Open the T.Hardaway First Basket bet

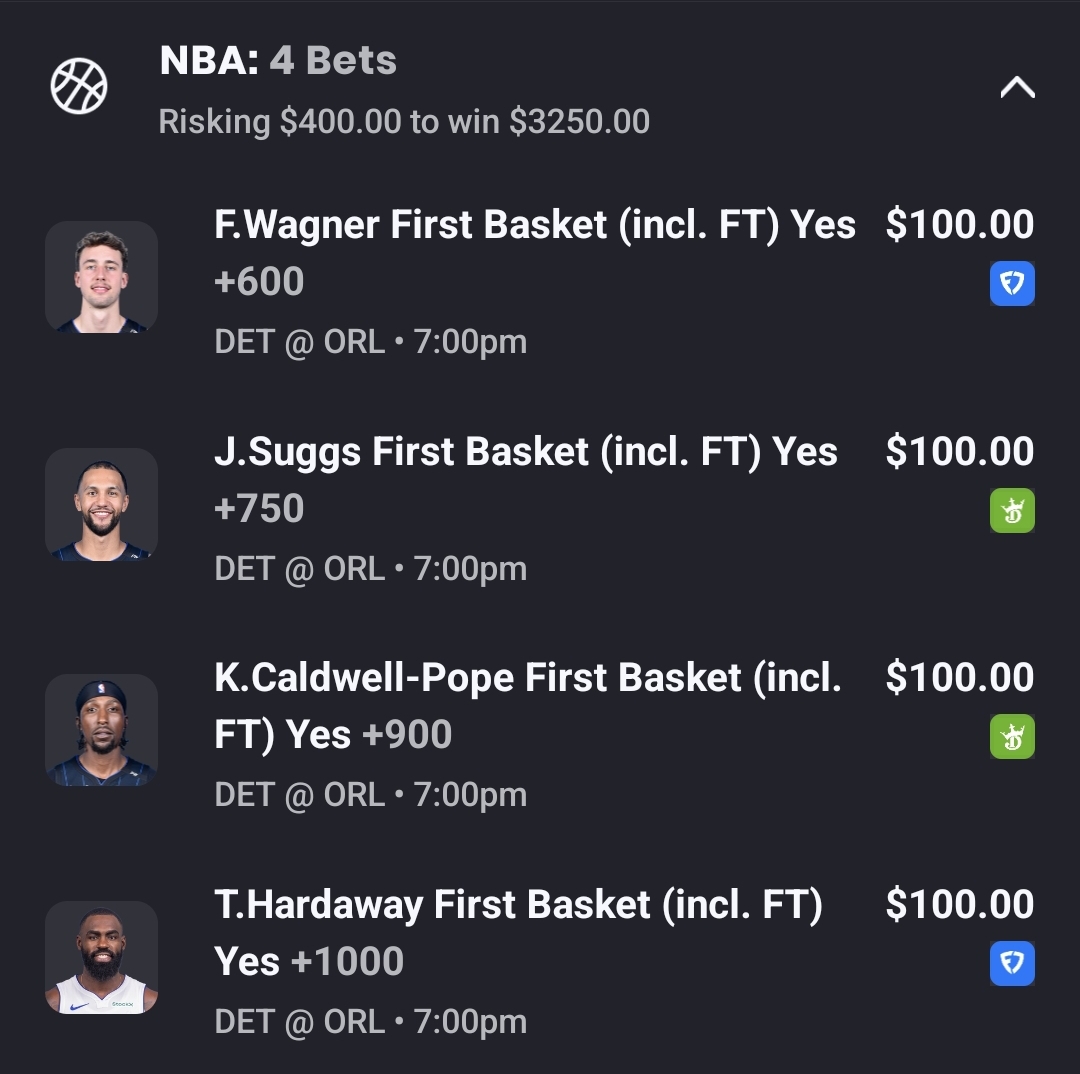tap(518, 907)
